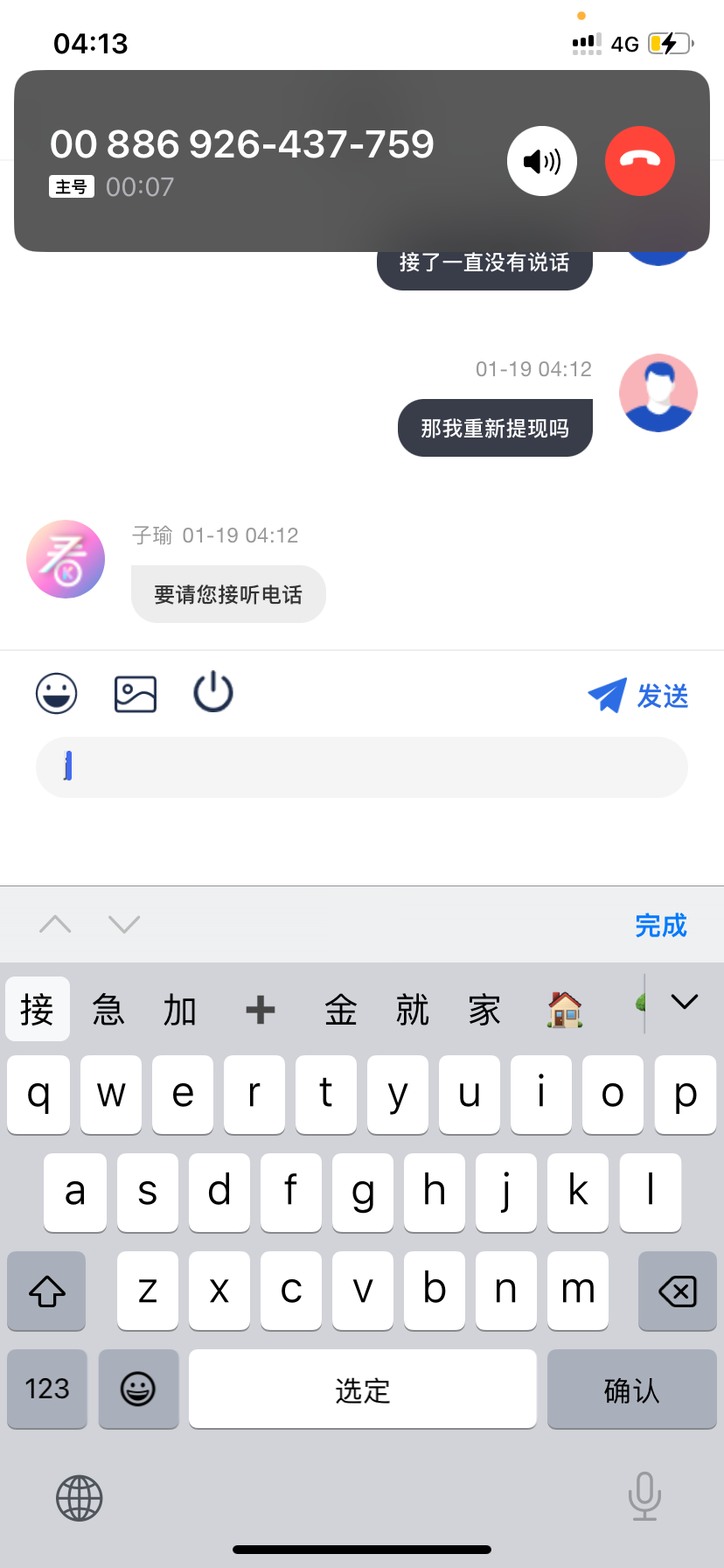Open the emoji picker in chat
The height and width of the screenshot is (1568, 724).
pos(57,694)
